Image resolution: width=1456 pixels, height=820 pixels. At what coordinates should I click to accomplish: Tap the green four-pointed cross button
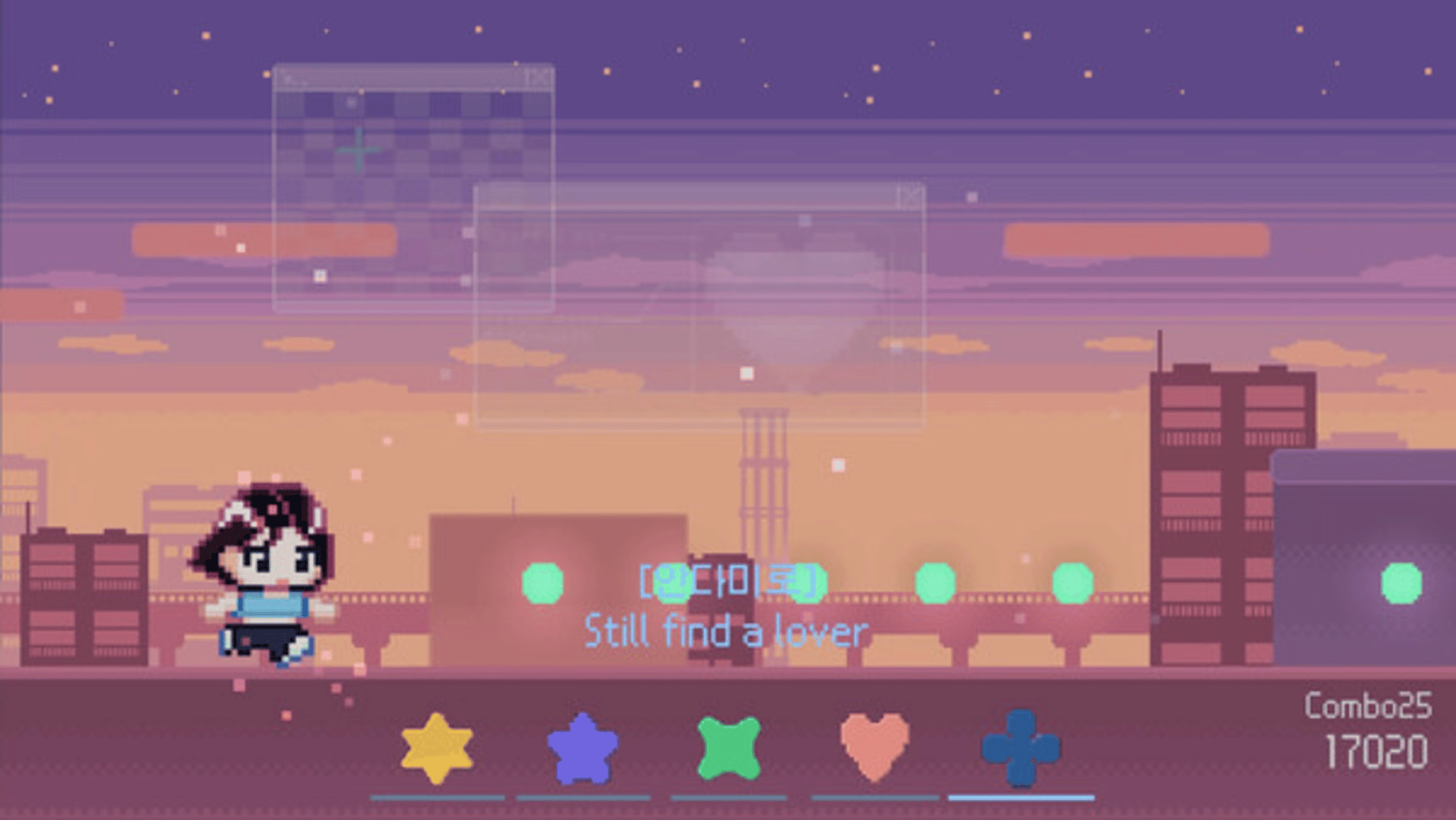(x=728, y=749)
